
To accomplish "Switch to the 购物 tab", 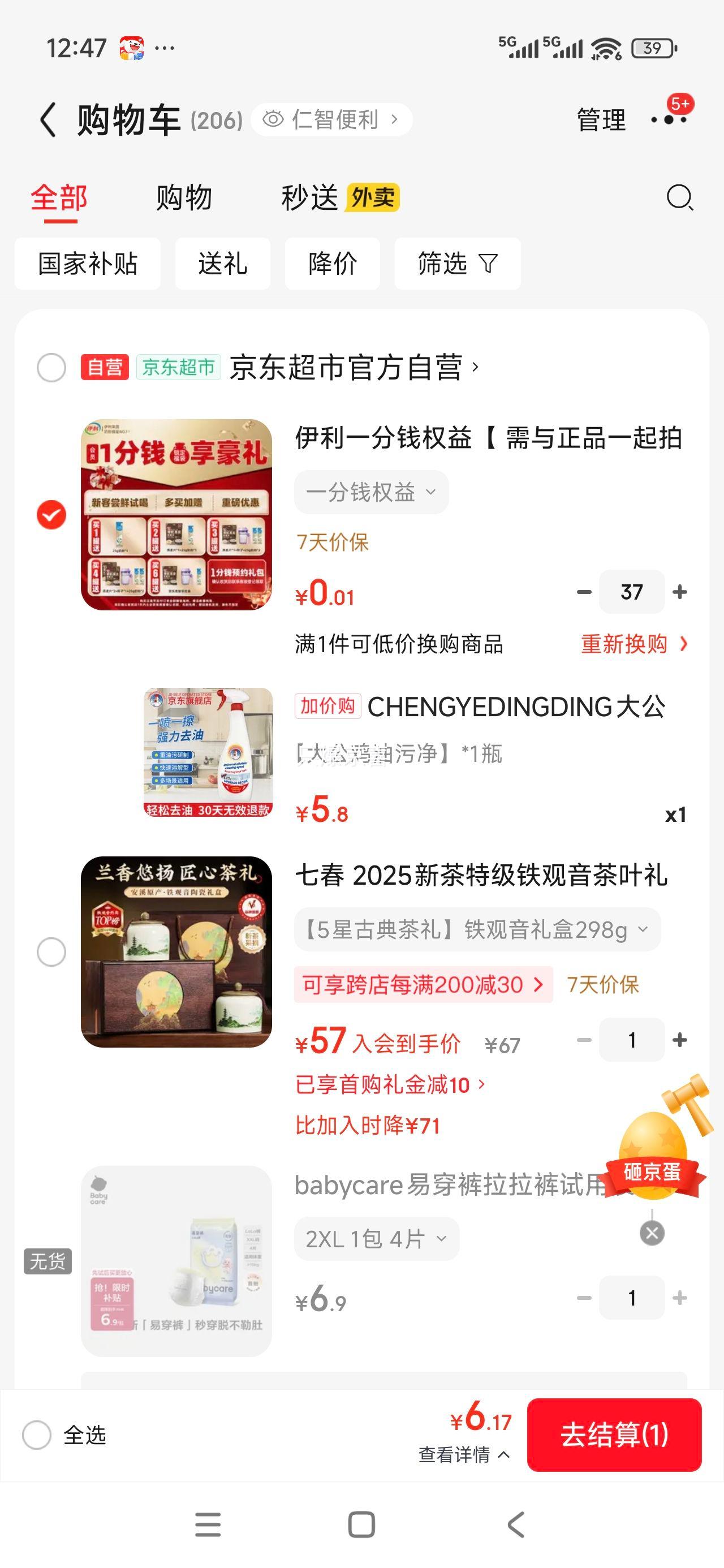I will (x=184, y=198).
